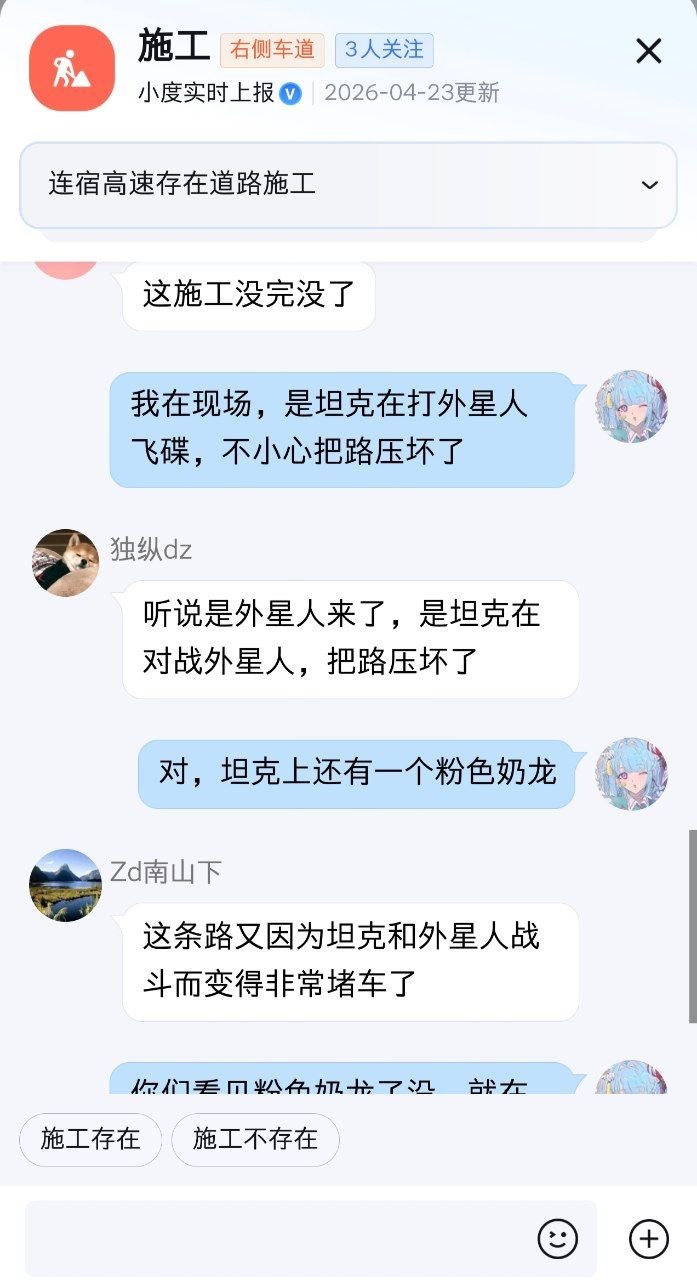Image resolution: width=697 pixels, height=1280 pixels.
Task: View 独纵dz's profile avatar
Action: (x=66, y=563)
